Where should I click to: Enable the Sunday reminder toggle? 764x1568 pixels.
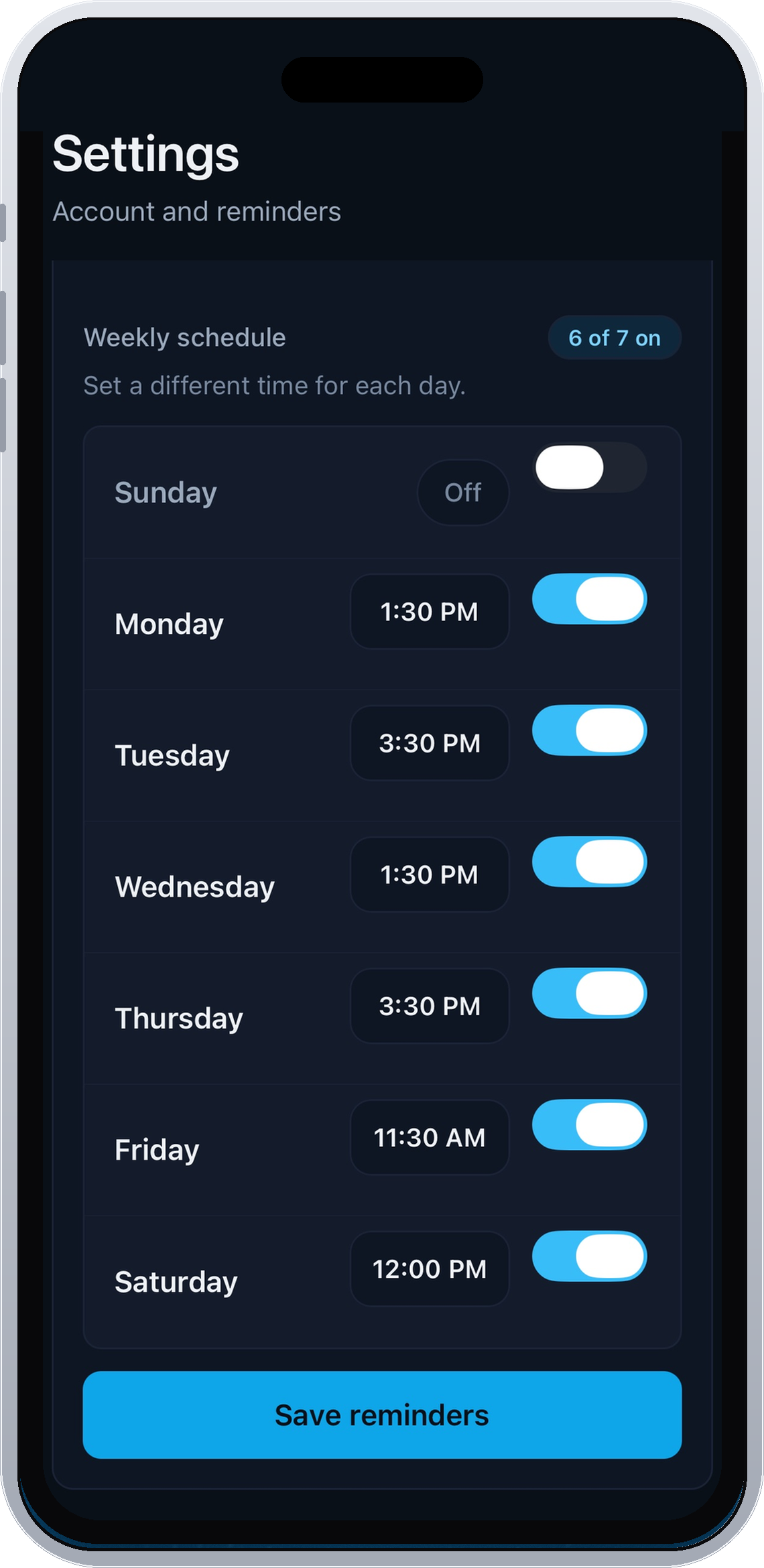(590, 468)
